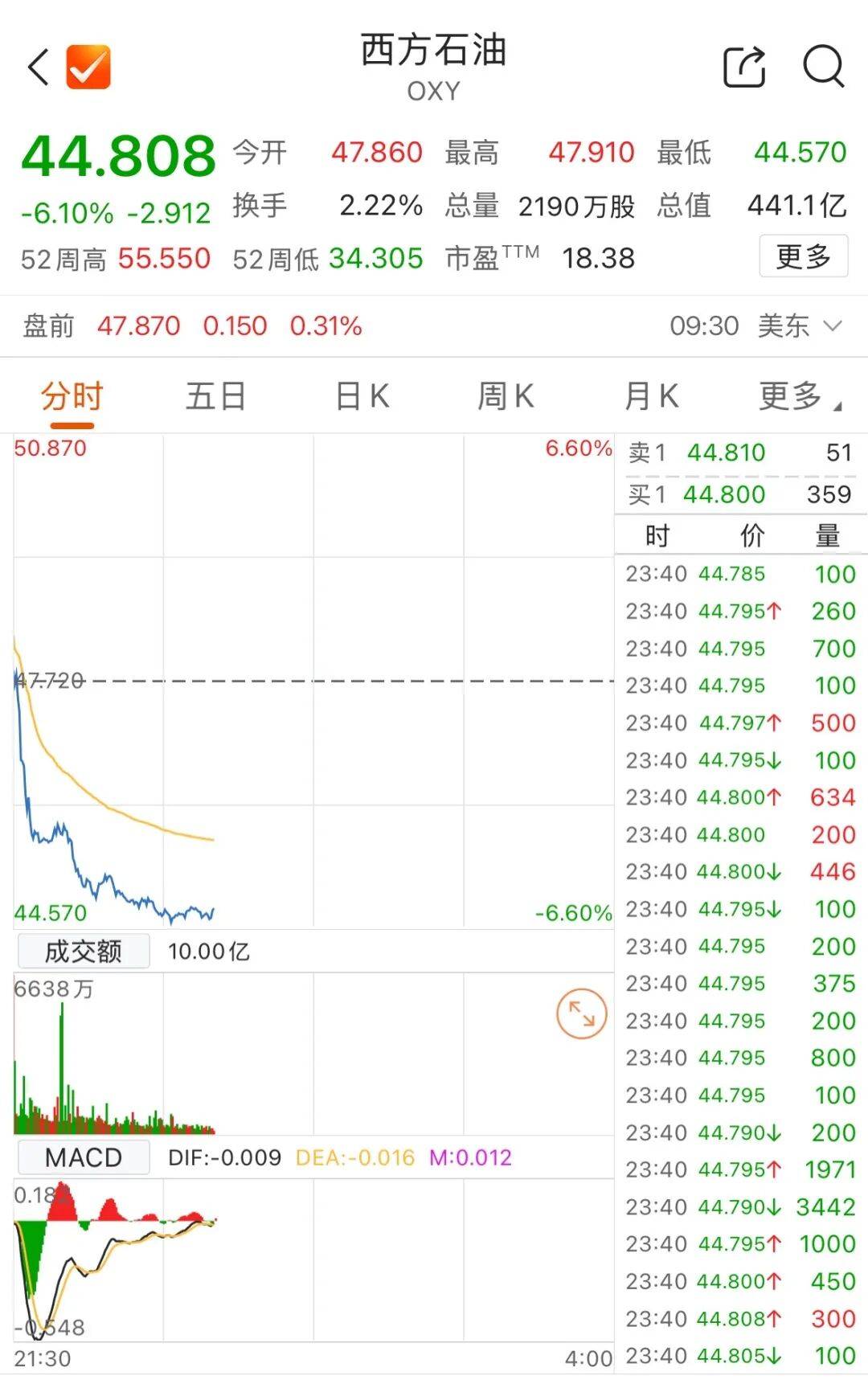Tap the orange checkmark watchlist icon
This screenshot has height=1384, width=868.
[88, 67]
